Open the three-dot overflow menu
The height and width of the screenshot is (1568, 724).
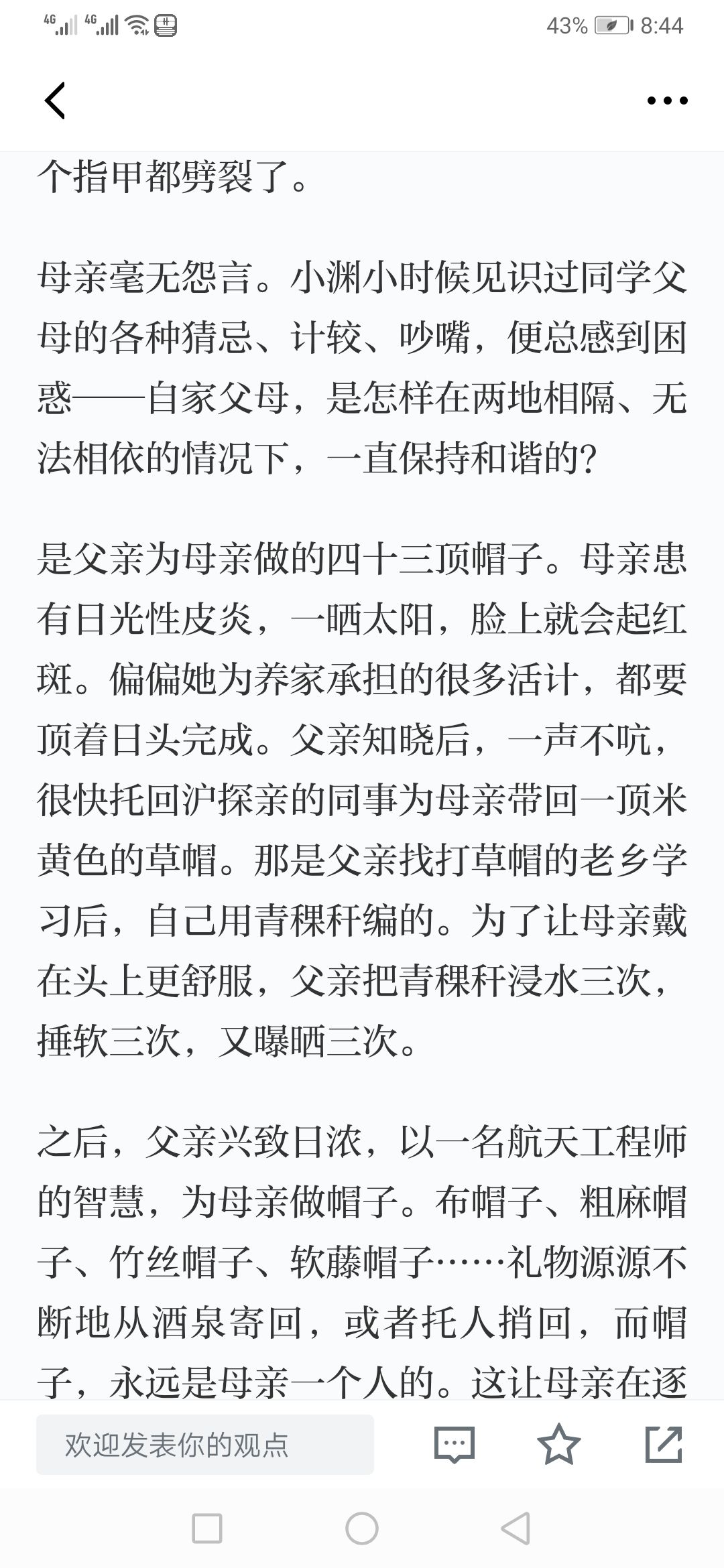667,101
